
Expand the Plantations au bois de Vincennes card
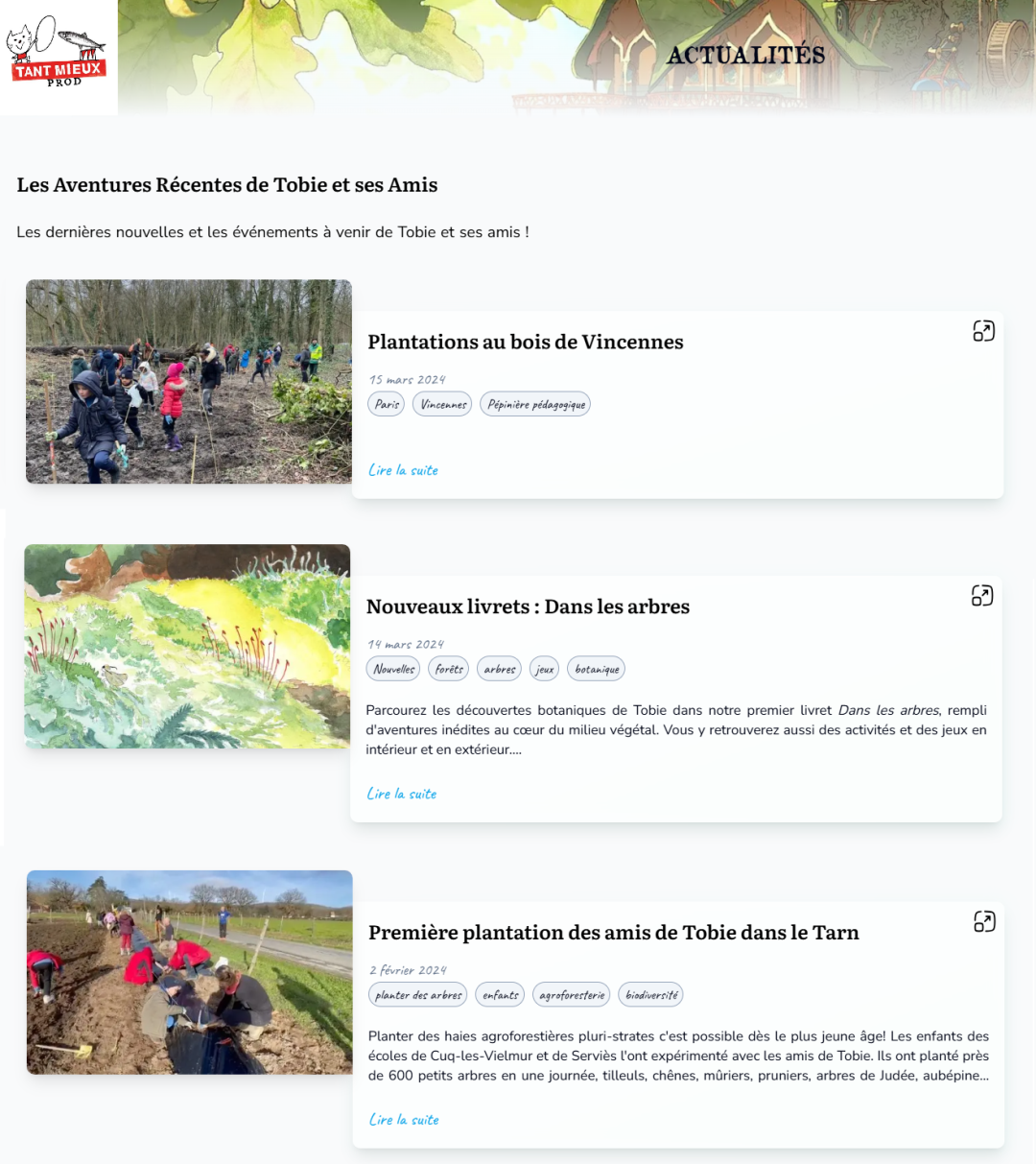983,331
